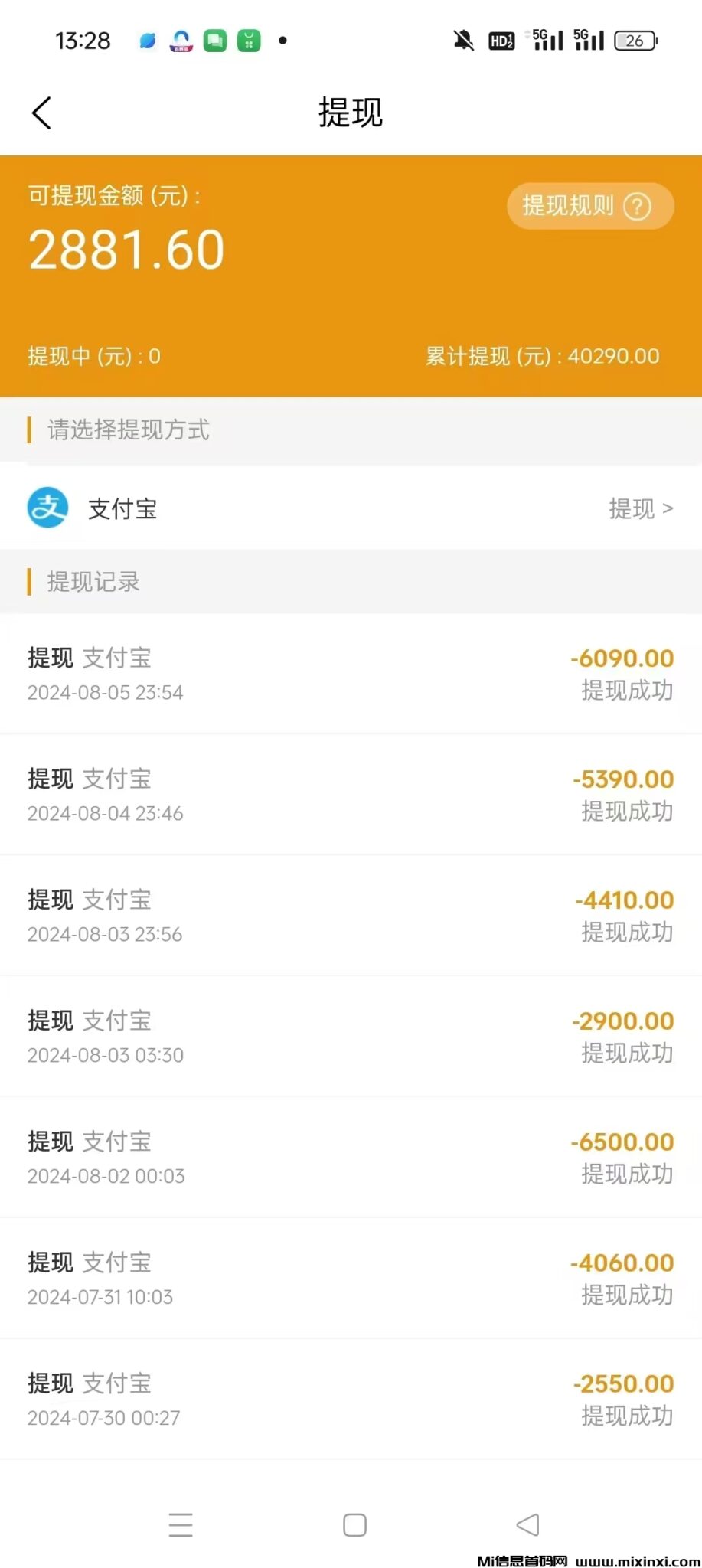Tap the muted notification bell in status bar
The image size is (702, 1568).
coord(464,40)
